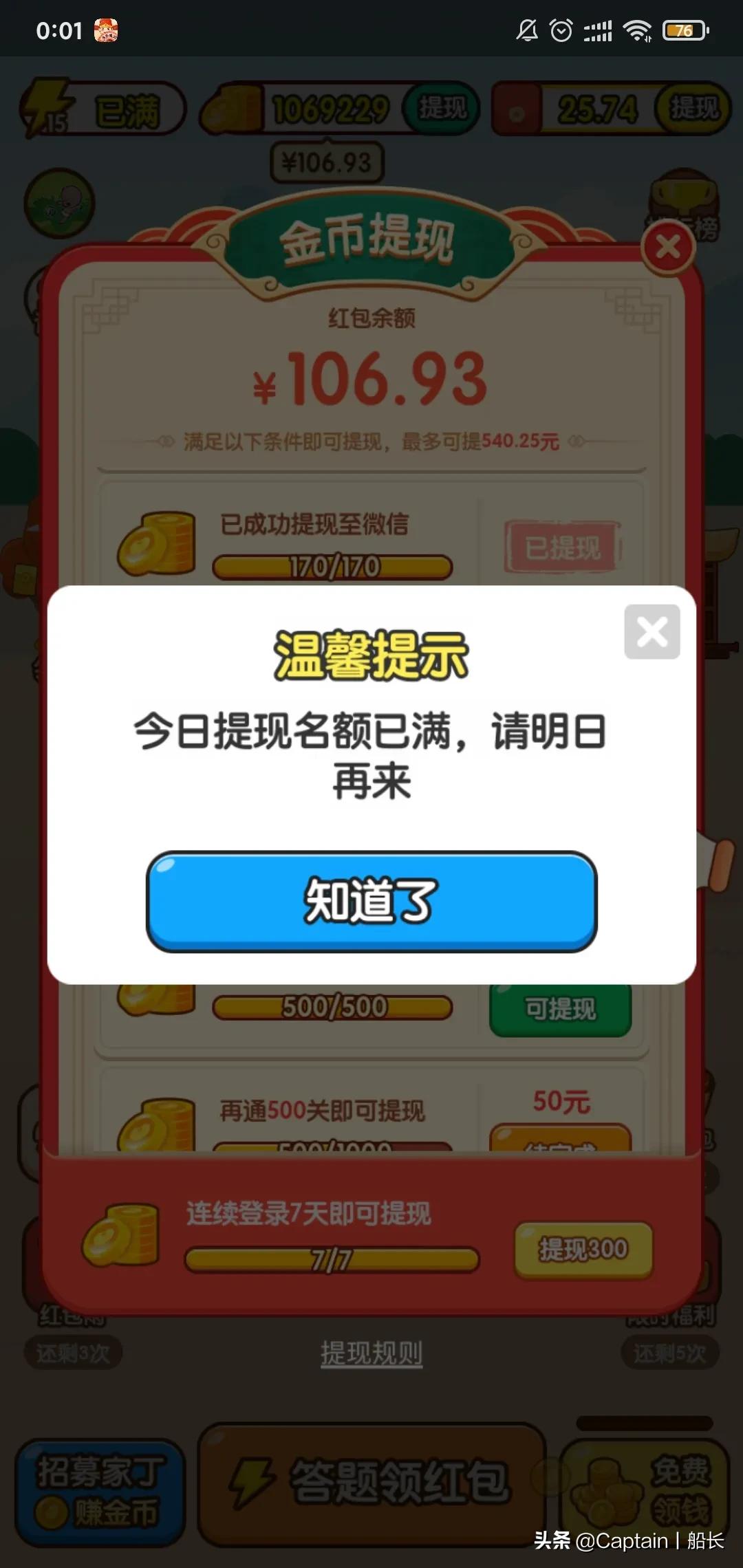743x1568 pixels.
Task: Tap the 知道了 button to confirm
Action: pyautogui.click(x=371, y=901)
